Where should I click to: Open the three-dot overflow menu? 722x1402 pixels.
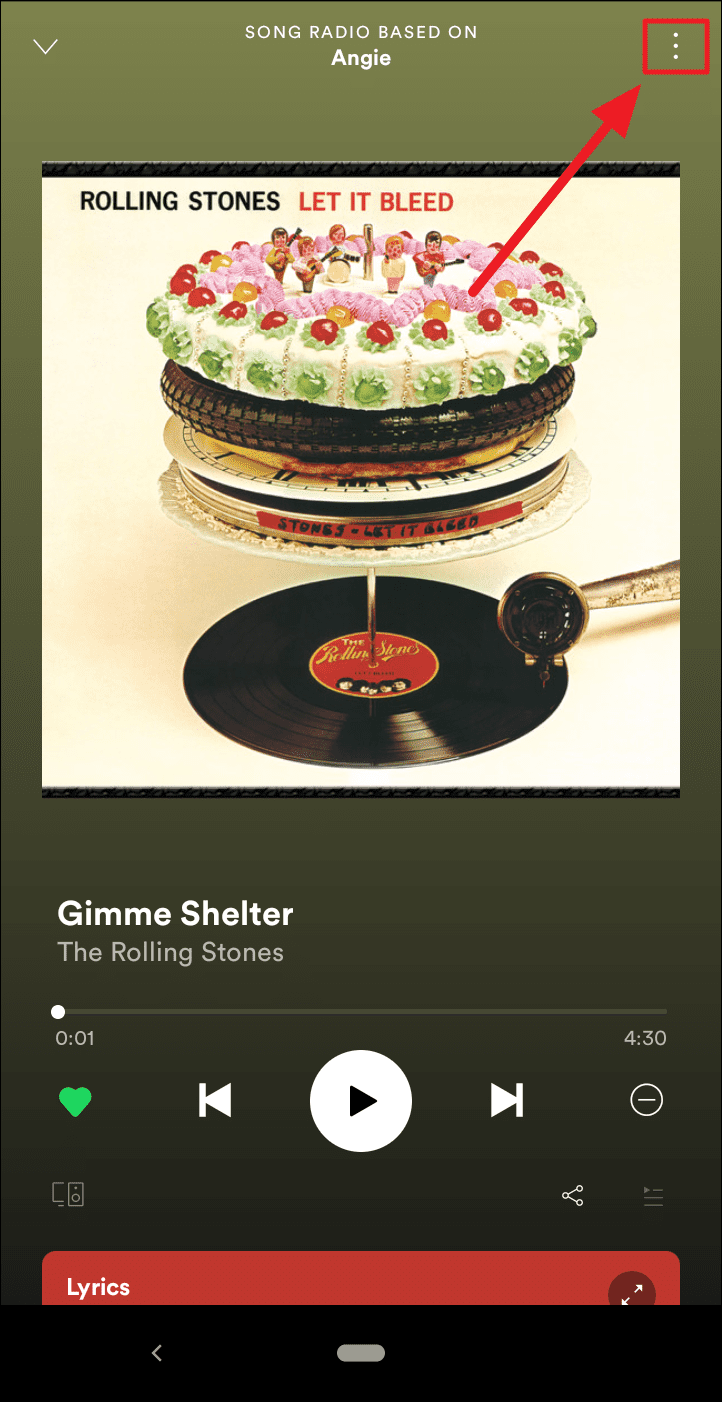[x=676, y=46]
